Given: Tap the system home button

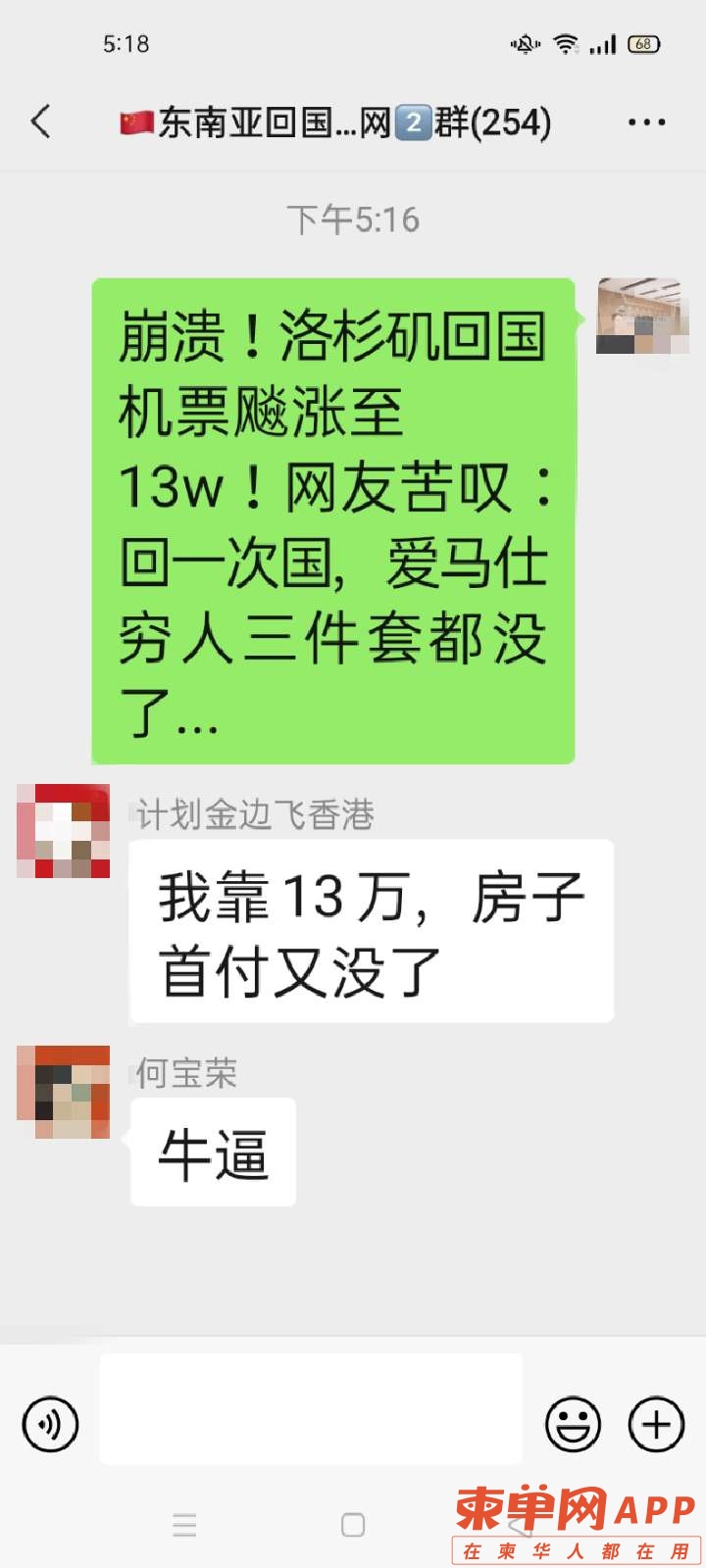Looking at the screenshot, I should click(353, 1525).
